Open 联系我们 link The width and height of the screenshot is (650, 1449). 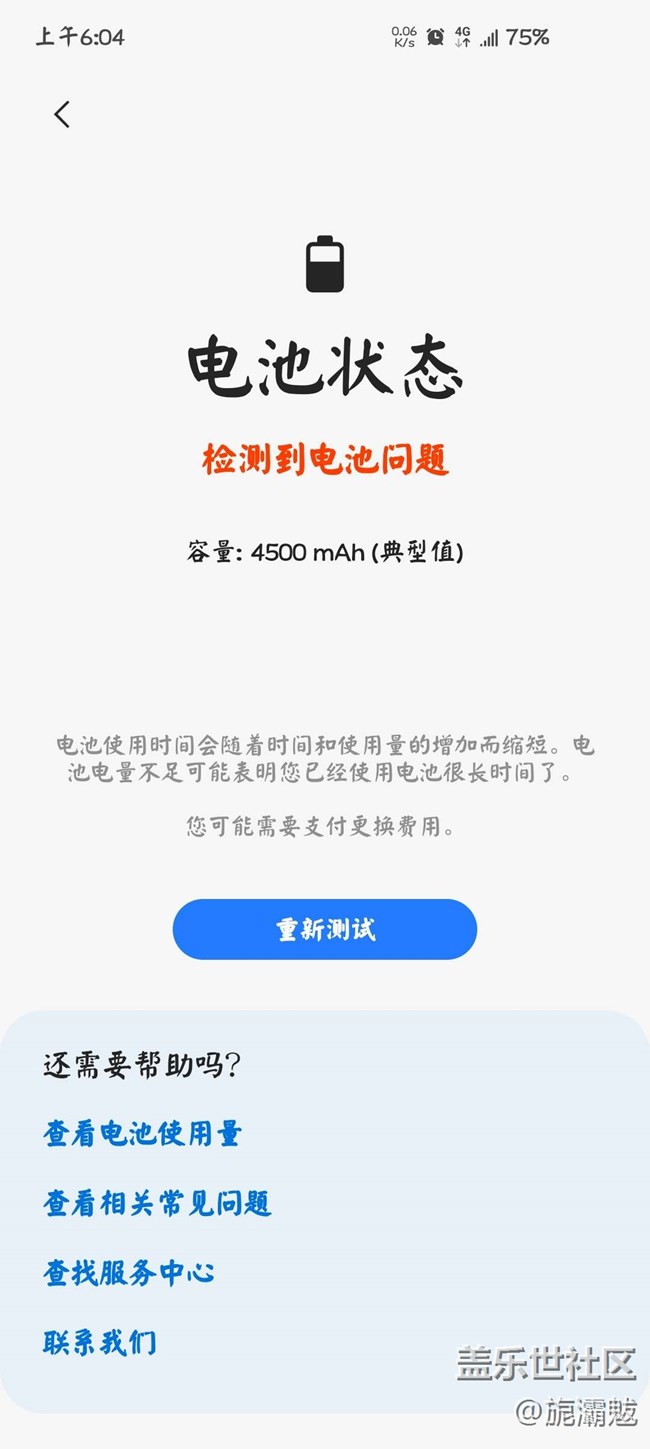(100, 1342)
